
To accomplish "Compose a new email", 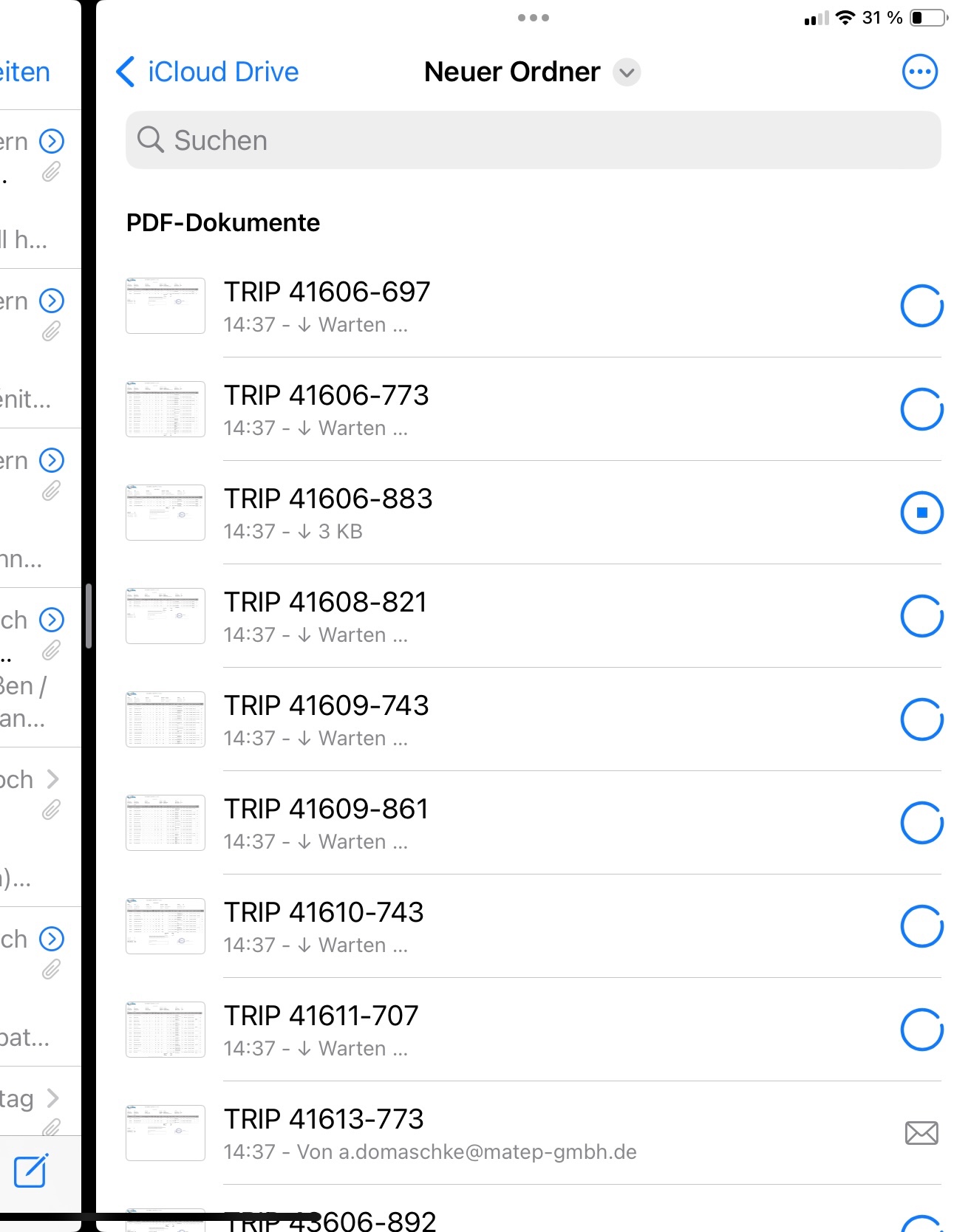I will click(31, 1171).
